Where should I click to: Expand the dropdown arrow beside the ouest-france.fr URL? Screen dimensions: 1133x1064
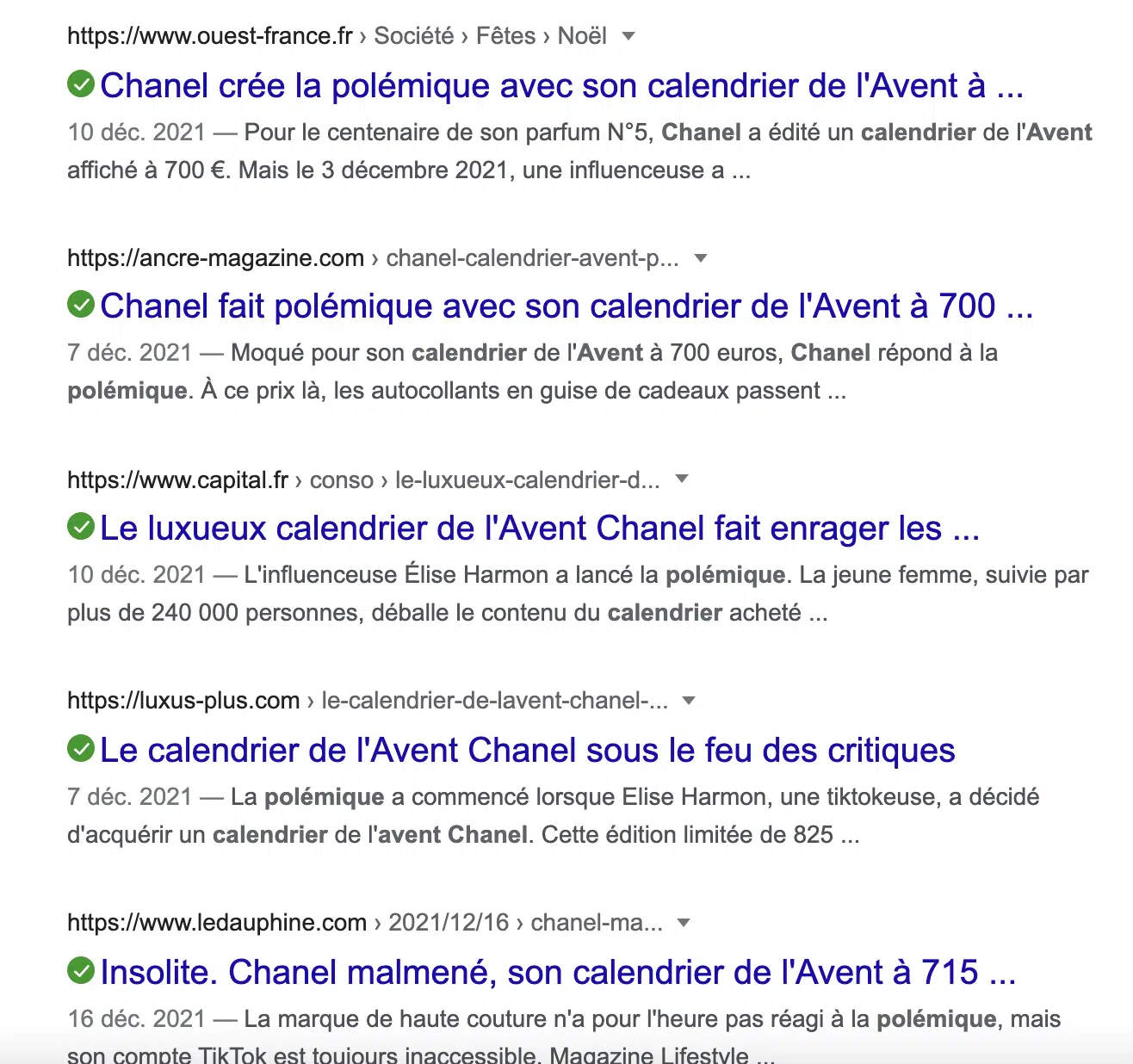pyautogui.click(x=628, y=36)
